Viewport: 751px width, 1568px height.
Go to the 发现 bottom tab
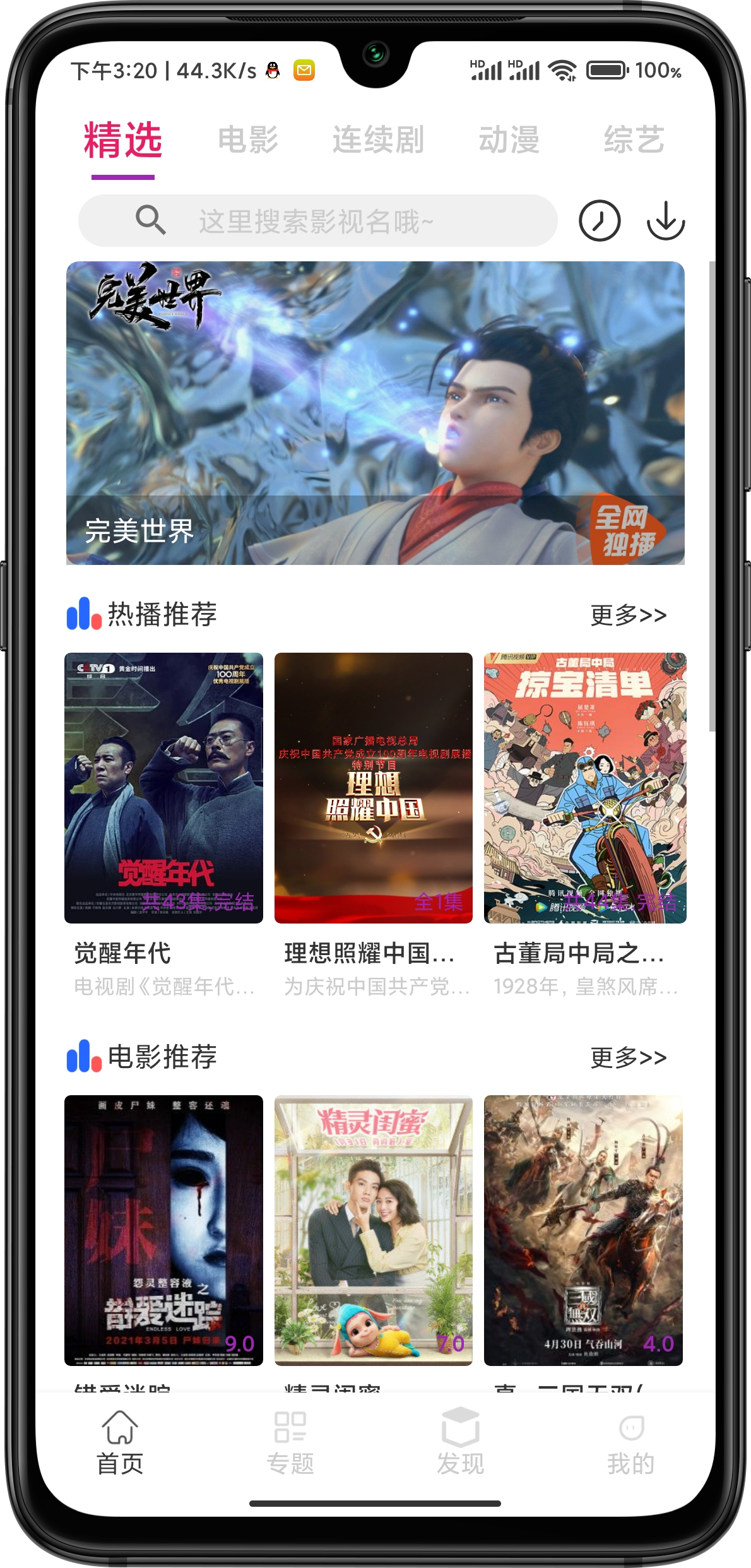pyautogui.click(x=460, y=1442)
